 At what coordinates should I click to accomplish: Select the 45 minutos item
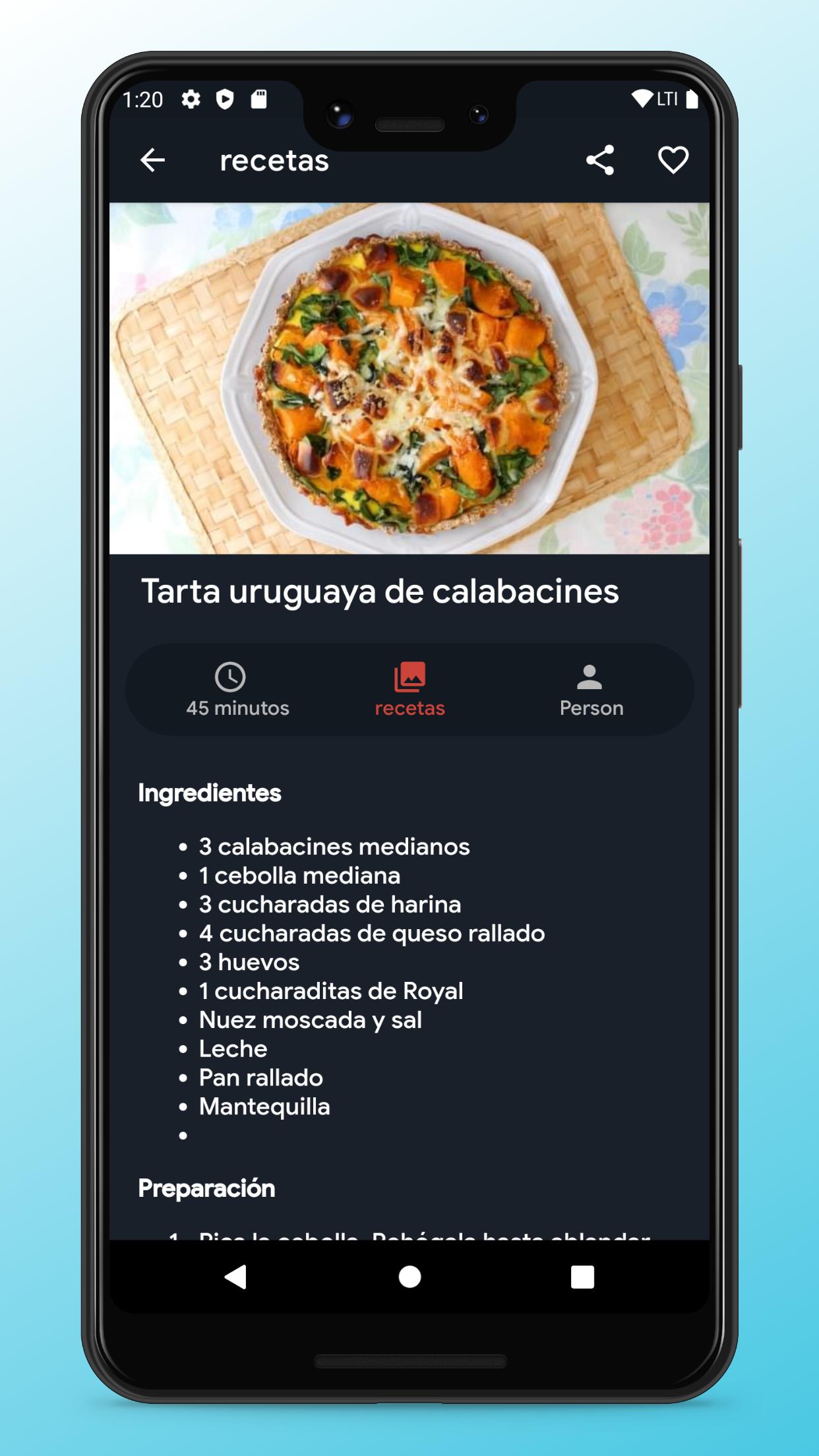pyautogui.click(x=237, y=690)
